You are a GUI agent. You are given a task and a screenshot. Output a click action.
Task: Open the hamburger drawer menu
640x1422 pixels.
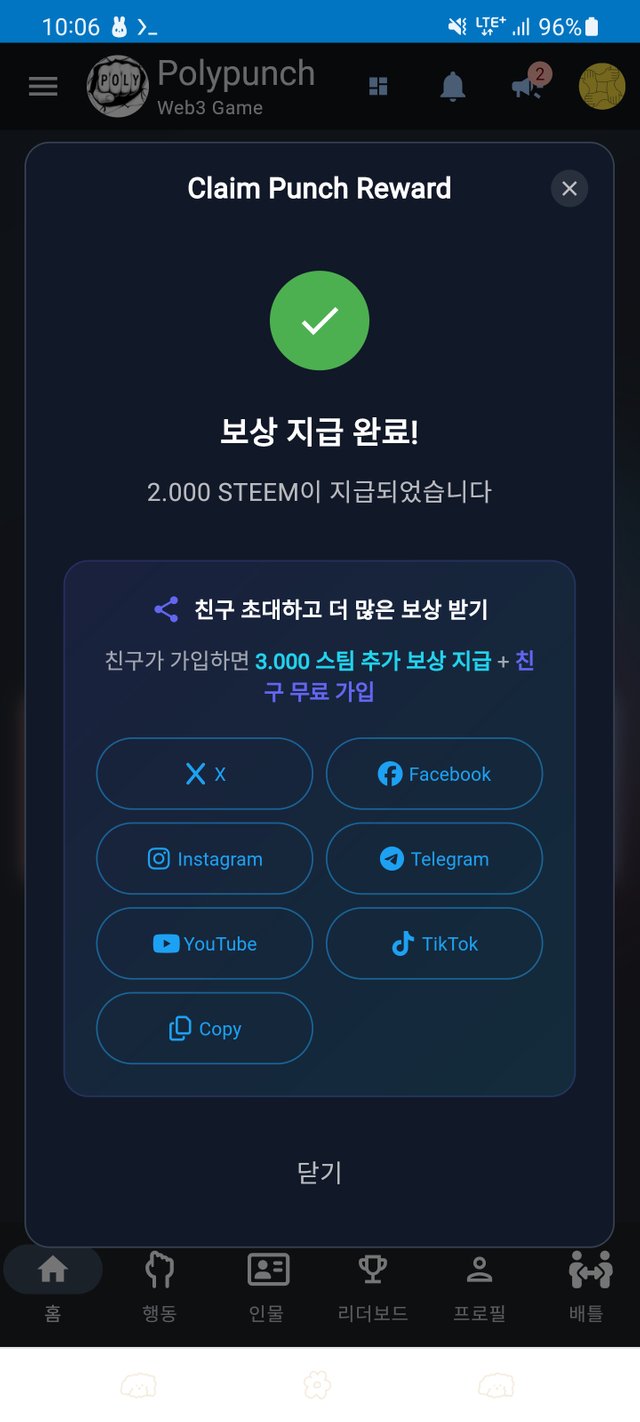[x=43, y=87]
